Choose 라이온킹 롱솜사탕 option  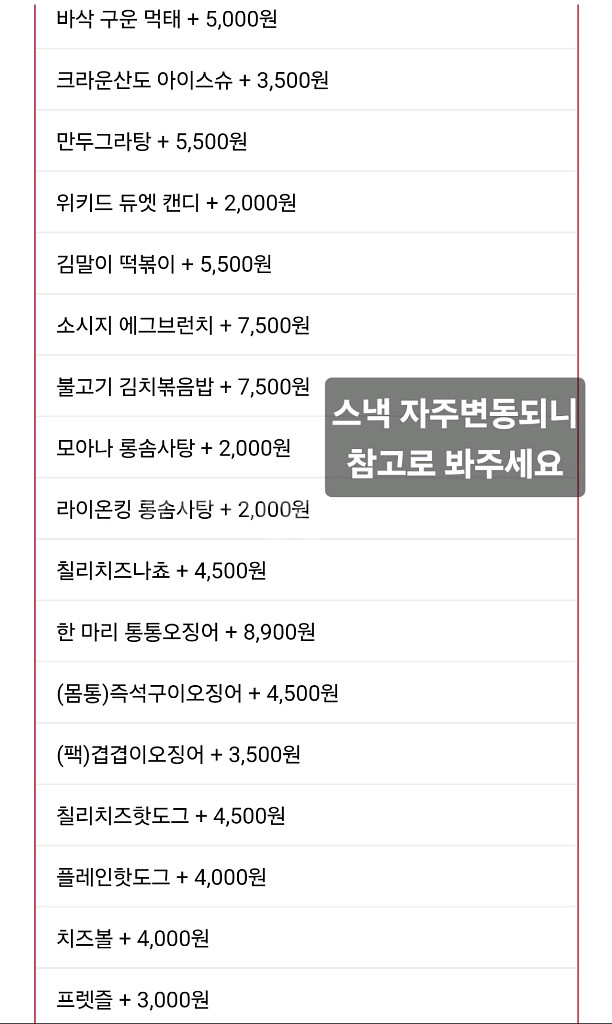[x=184, y=509]
